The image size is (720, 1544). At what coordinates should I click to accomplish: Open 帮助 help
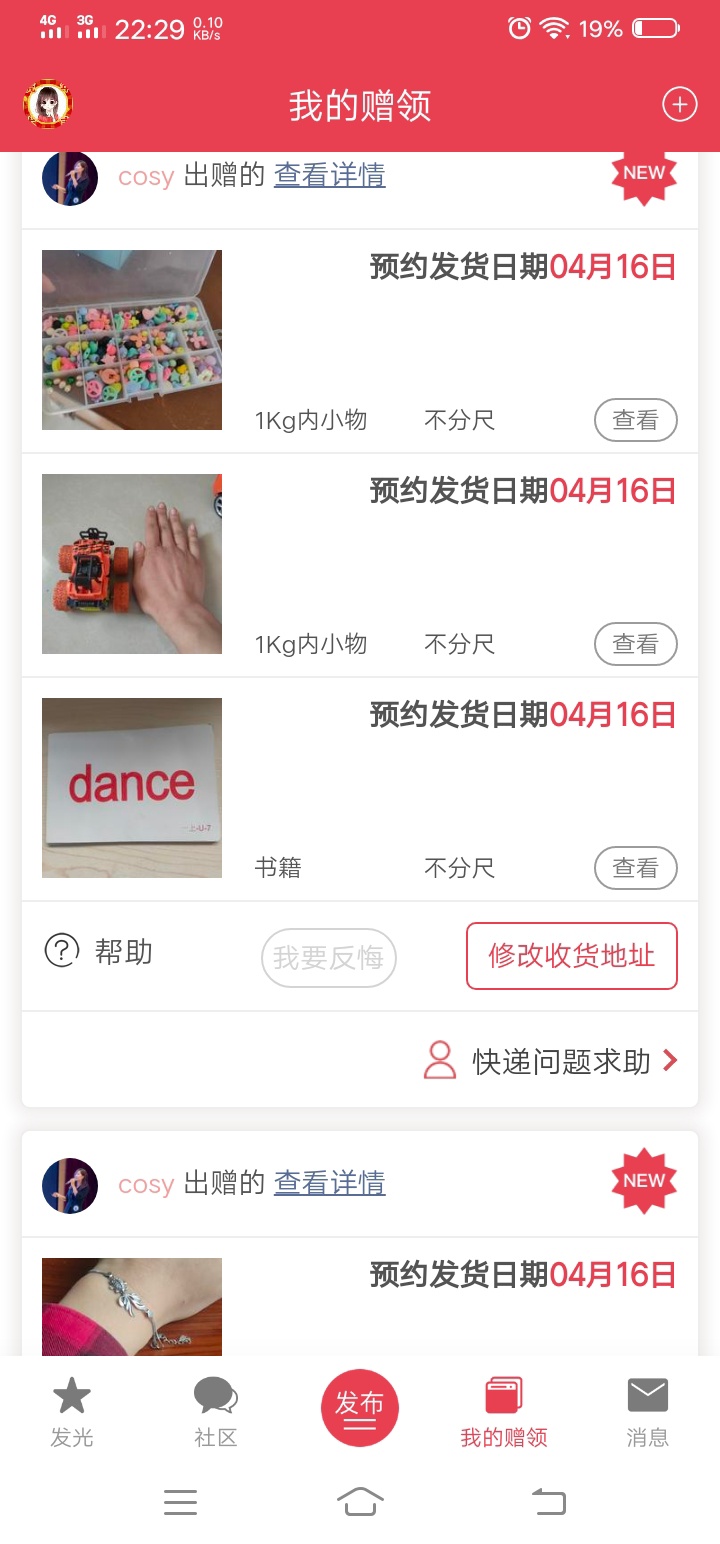coord(99,952)
